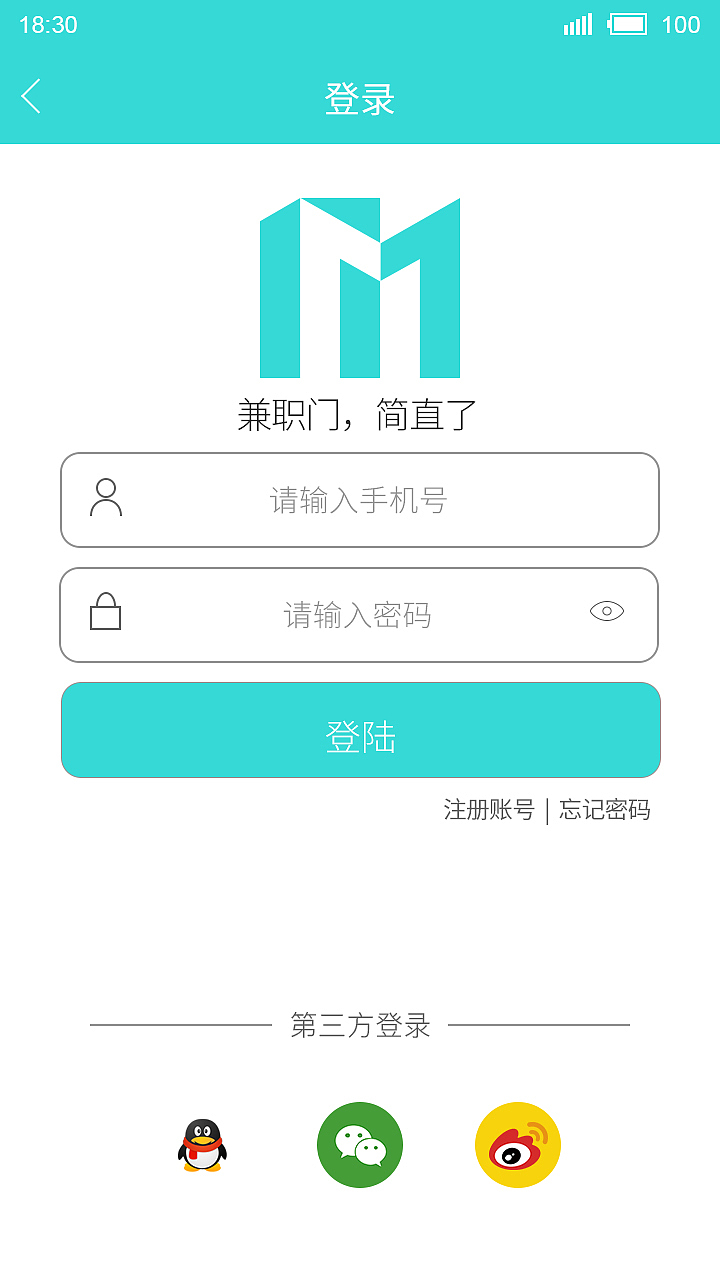Select the 登录 title bar
This screenshot has height=1280, width=720.
pos(360,97)
